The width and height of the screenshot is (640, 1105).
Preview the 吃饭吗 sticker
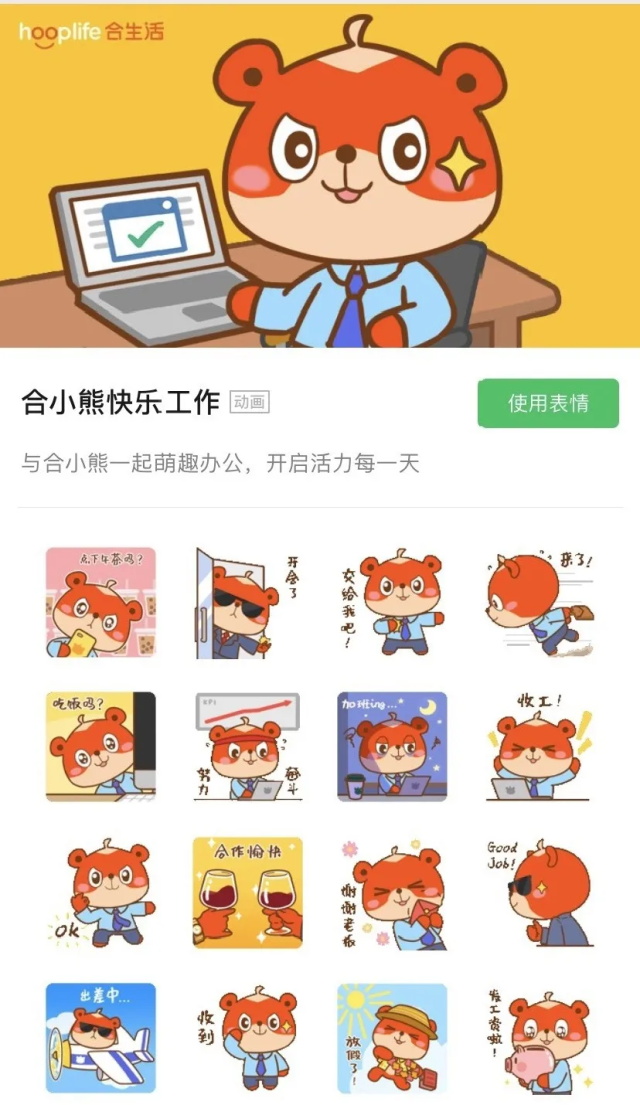101,747
